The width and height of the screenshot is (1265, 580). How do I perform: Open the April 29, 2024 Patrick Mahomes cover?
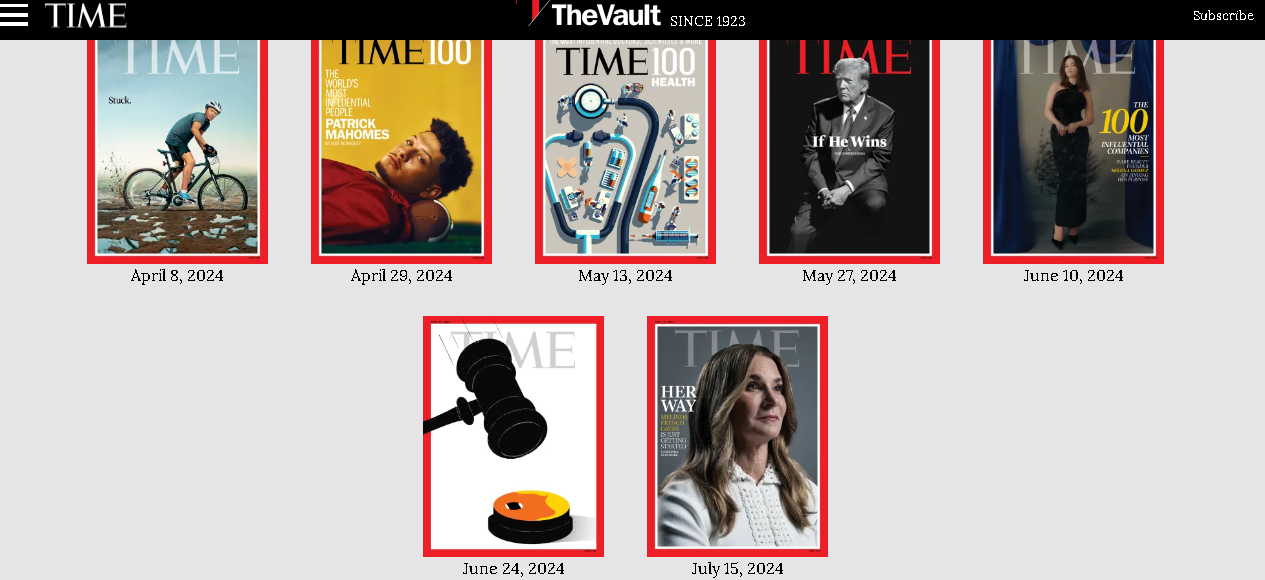point(401,150)
